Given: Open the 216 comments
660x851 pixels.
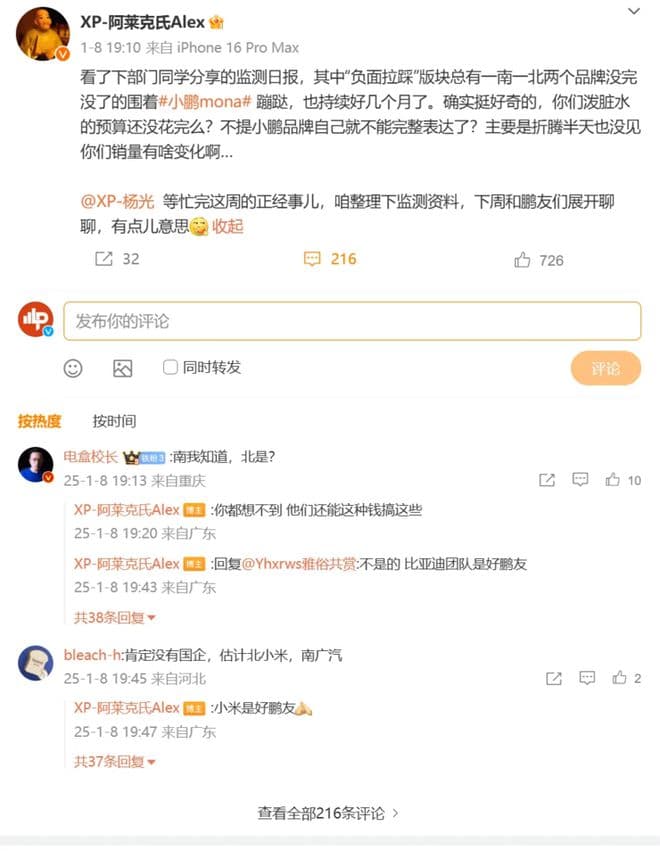Looking at the screenshot, I should click(x=330, y=259).
